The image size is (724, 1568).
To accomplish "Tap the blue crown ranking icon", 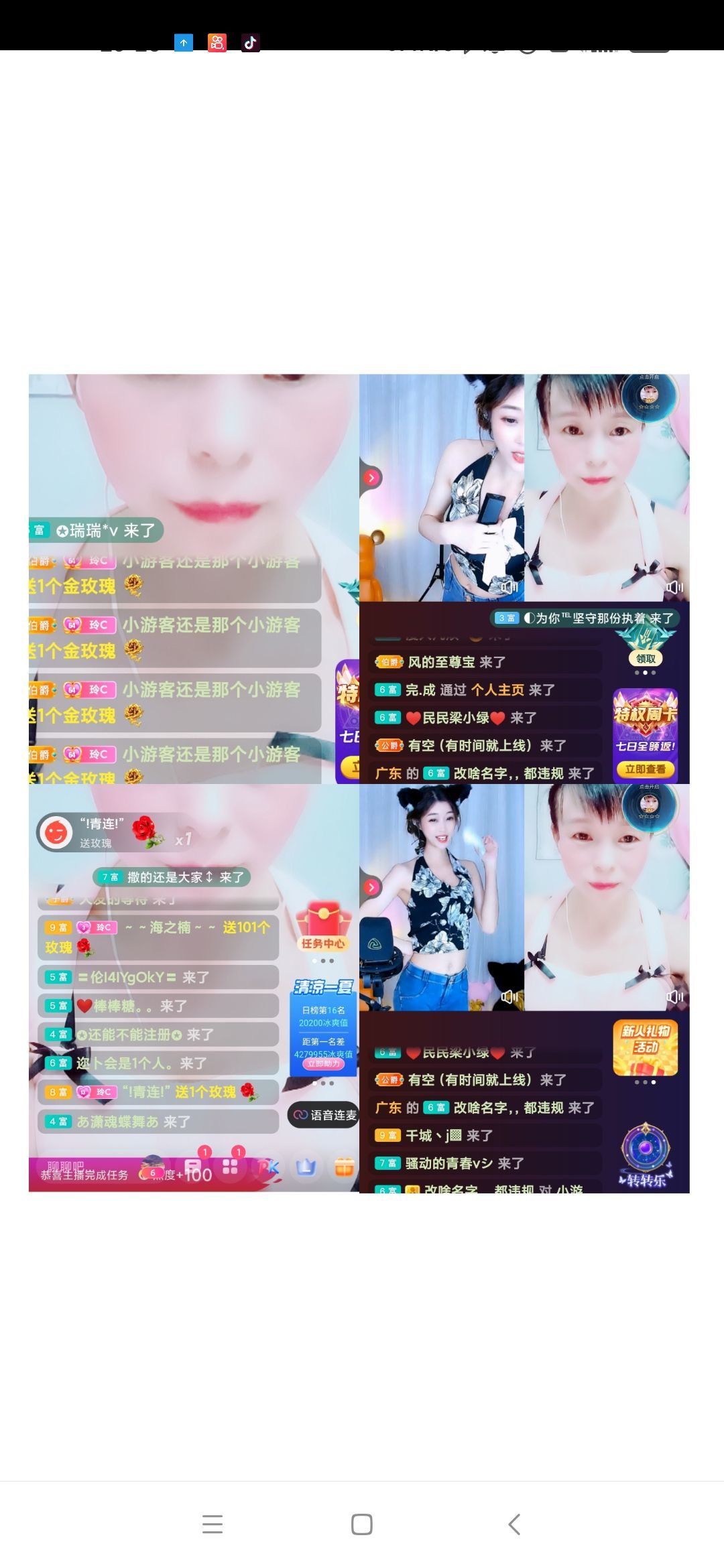I will click(306, 1166).
